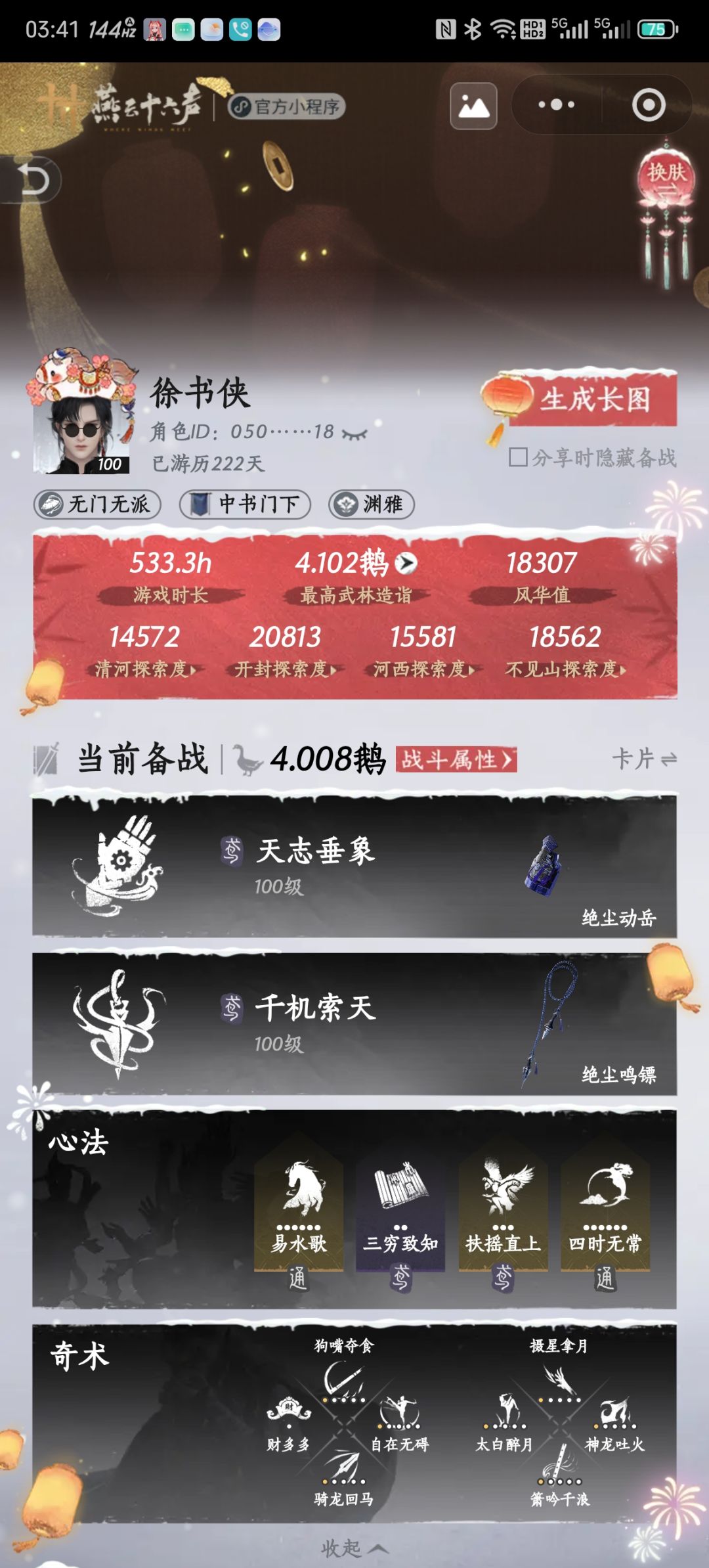Viewport: 709px width, 1568px height.
Task: Open 开封探索度 details
Action: point(286,669)
